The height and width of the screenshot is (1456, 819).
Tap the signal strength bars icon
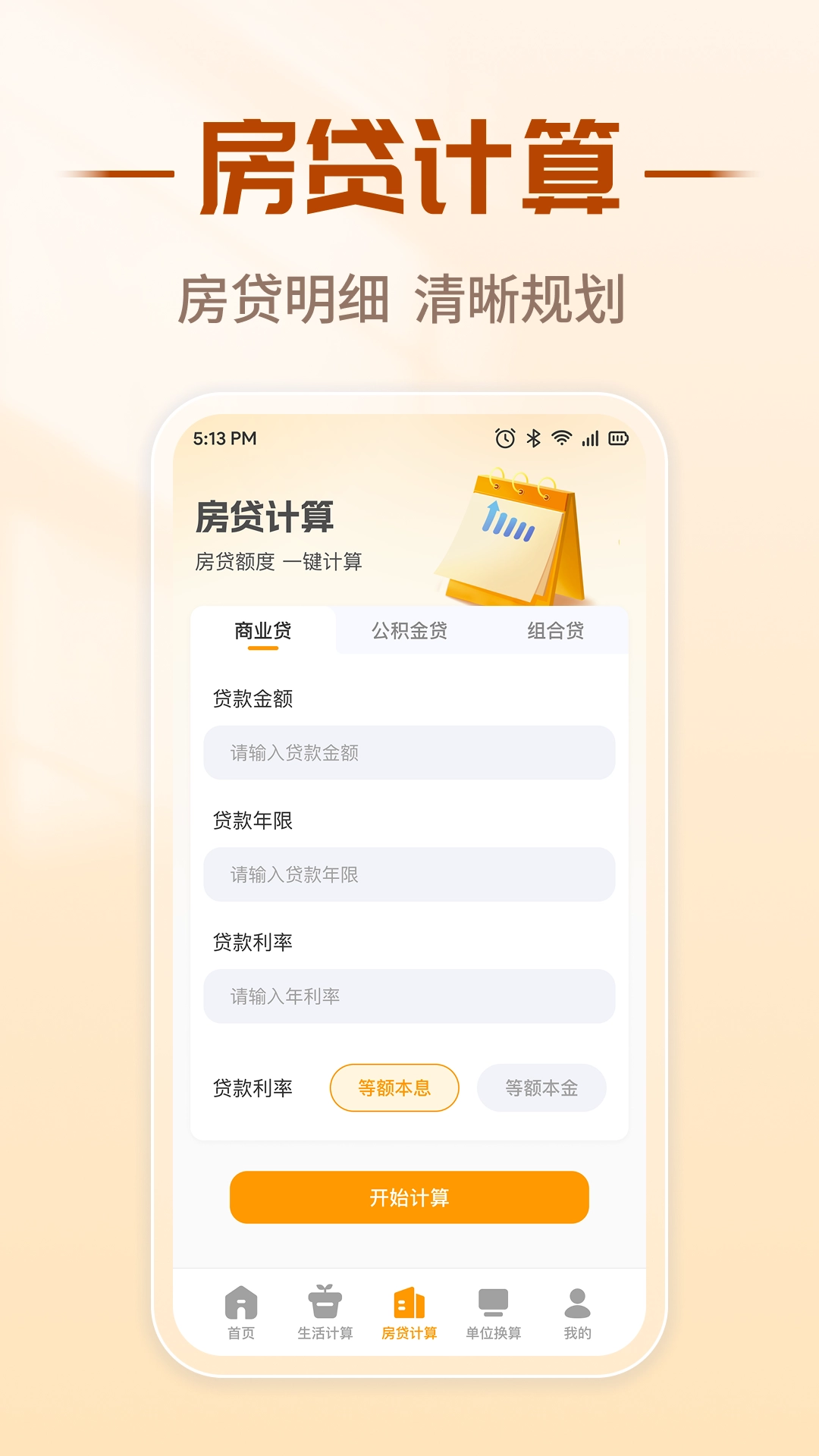pyautogui.click(x=590, y=437)
